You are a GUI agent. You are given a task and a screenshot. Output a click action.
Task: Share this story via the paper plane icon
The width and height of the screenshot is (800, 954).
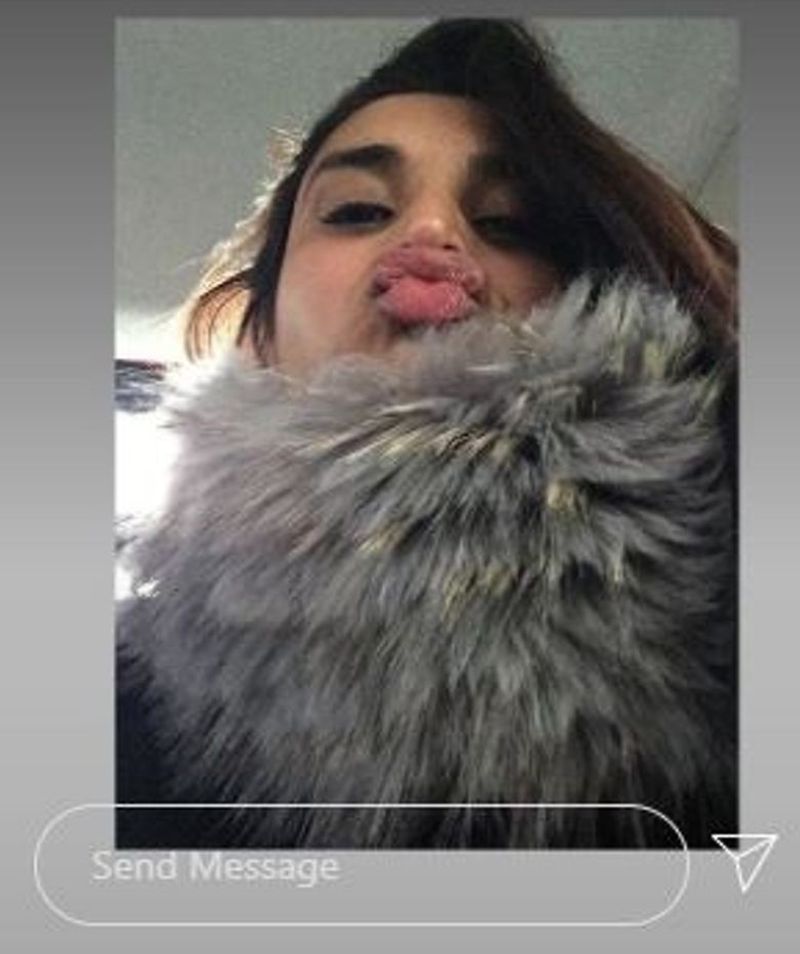[745, 859]
